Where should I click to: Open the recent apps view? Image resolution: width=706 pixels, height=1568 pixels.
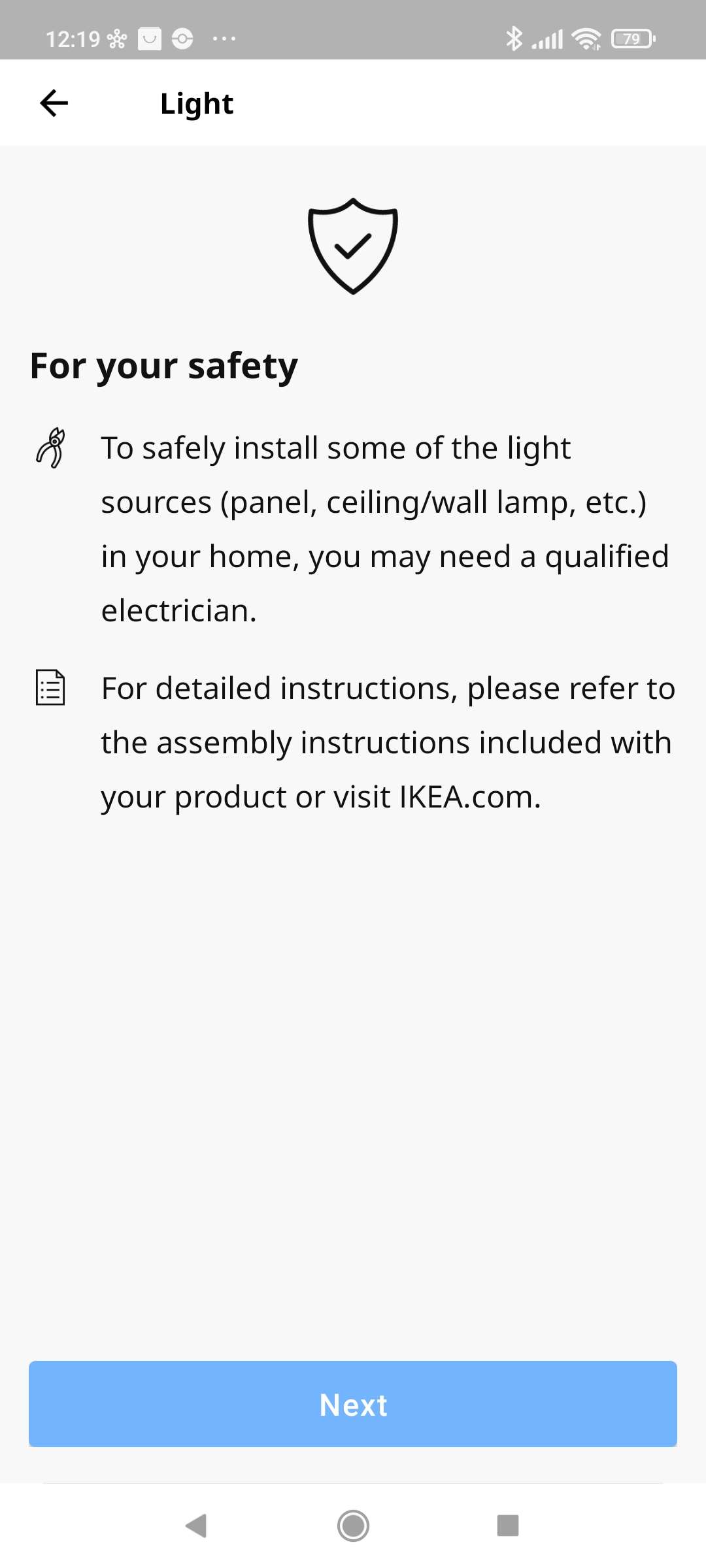(508, 1526)
